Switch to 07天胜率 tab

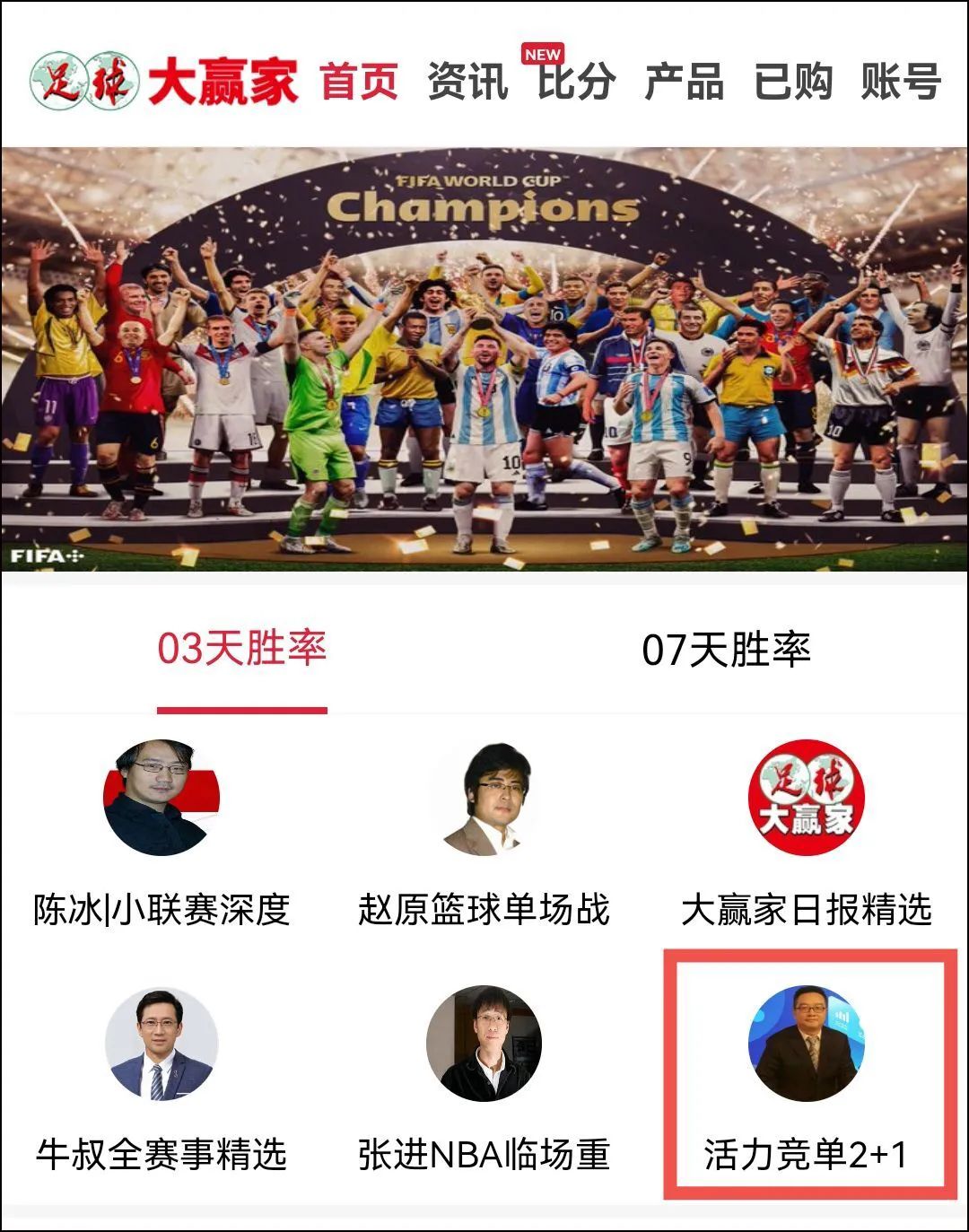[726, 650]
